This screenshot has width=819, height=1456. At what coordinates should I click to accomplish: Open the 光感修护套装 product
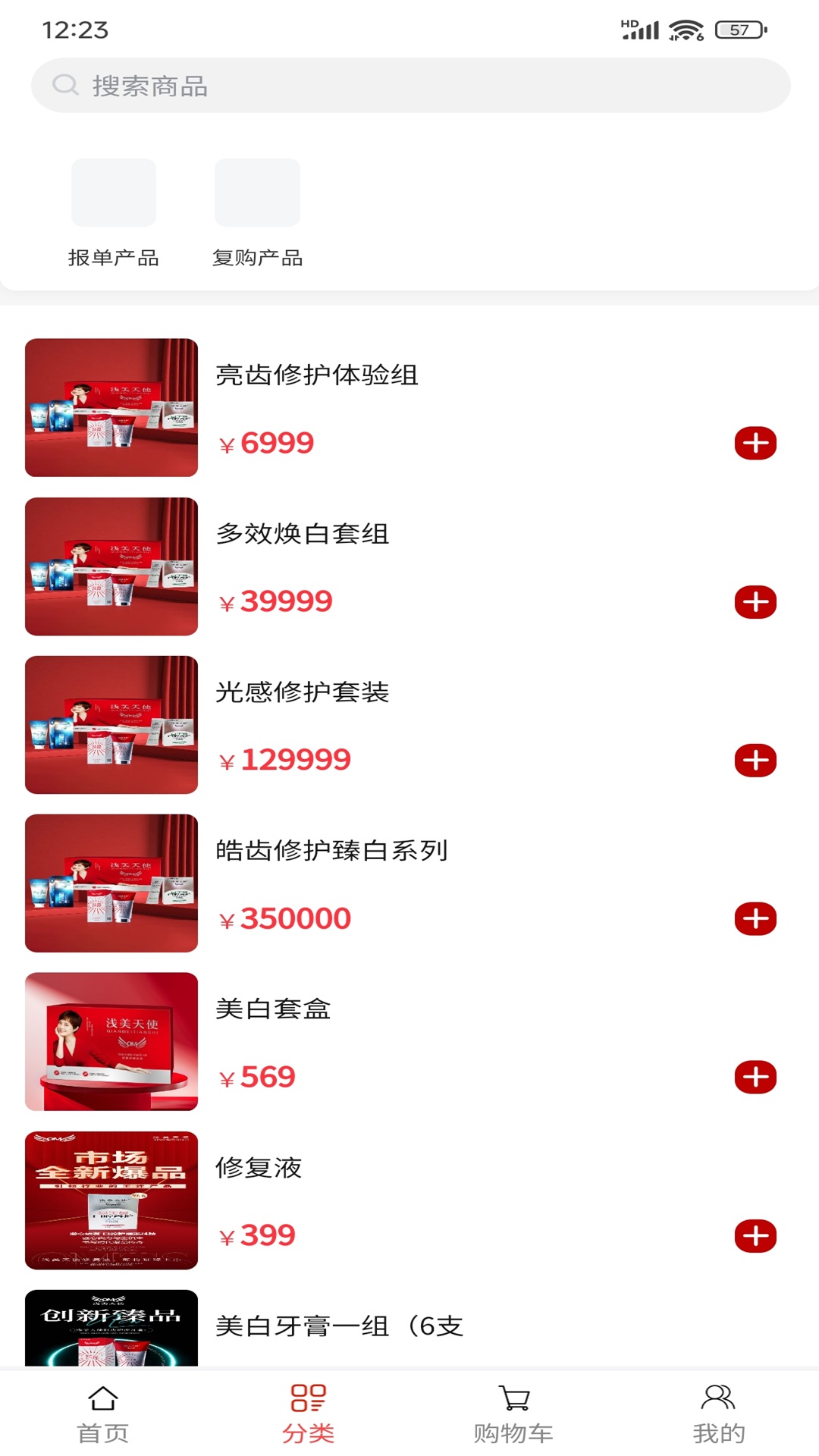tap(303, 692)
